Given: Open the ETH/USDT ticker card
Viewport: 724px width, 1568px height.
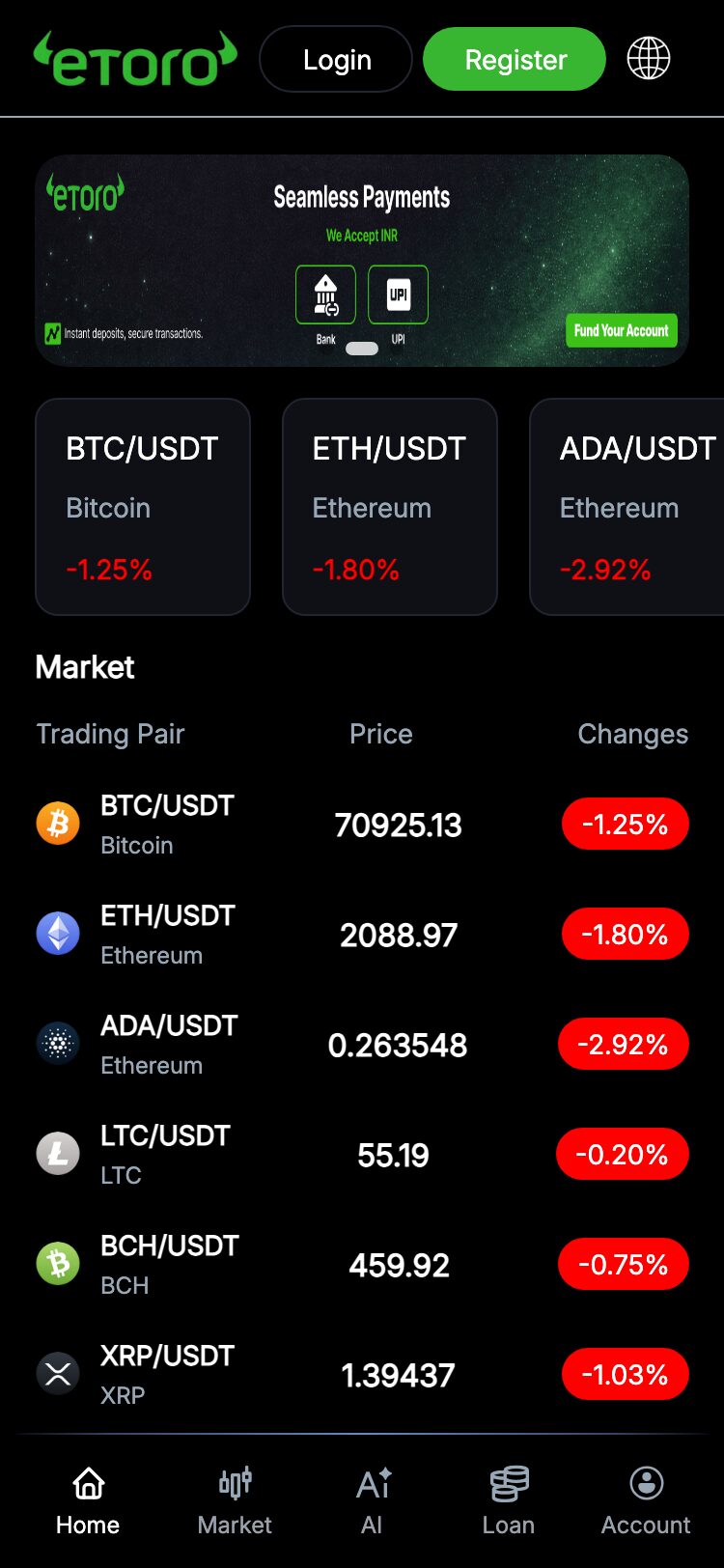Looking at the screenshot, I should point(390,507).
